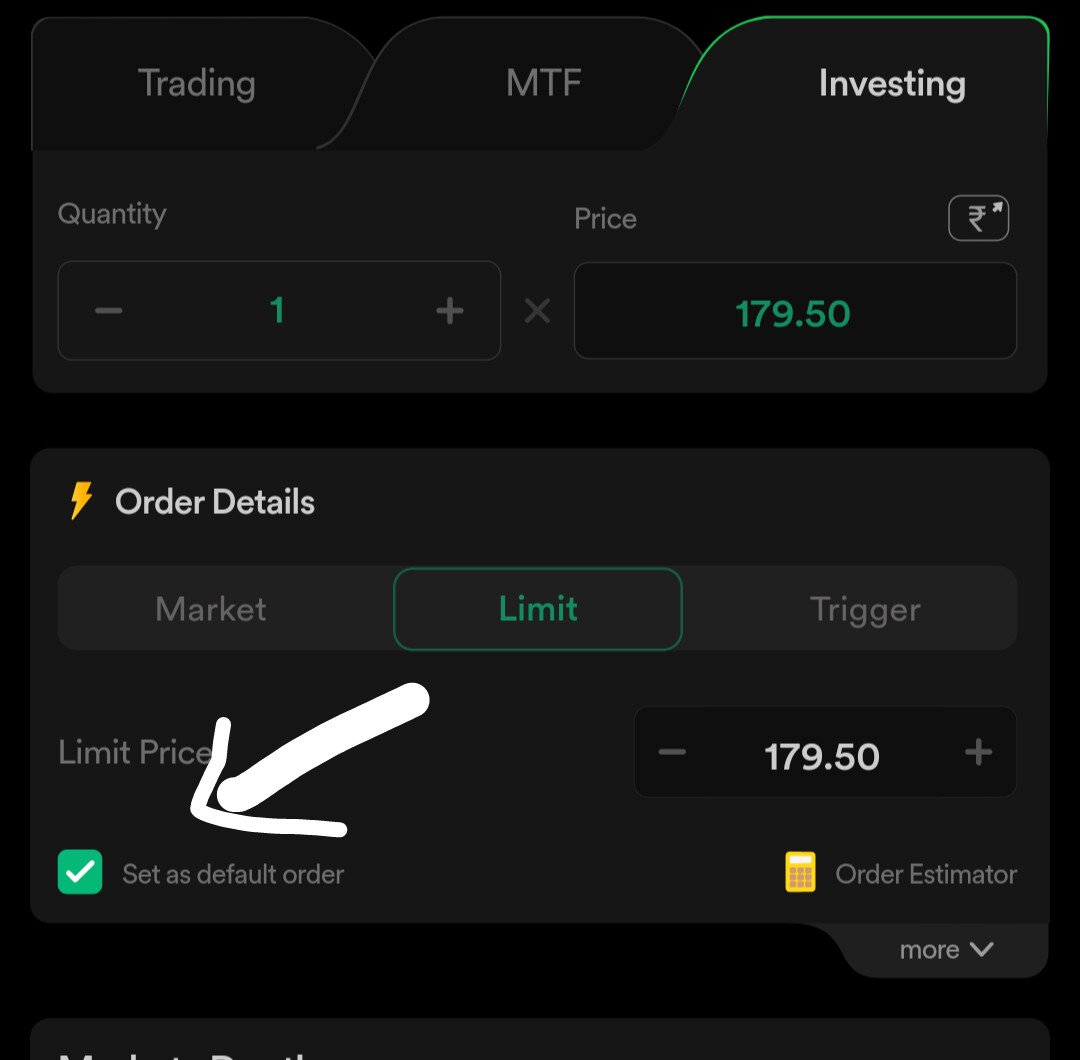
Task: Choose the Market order type
Action: coord(211,609)
